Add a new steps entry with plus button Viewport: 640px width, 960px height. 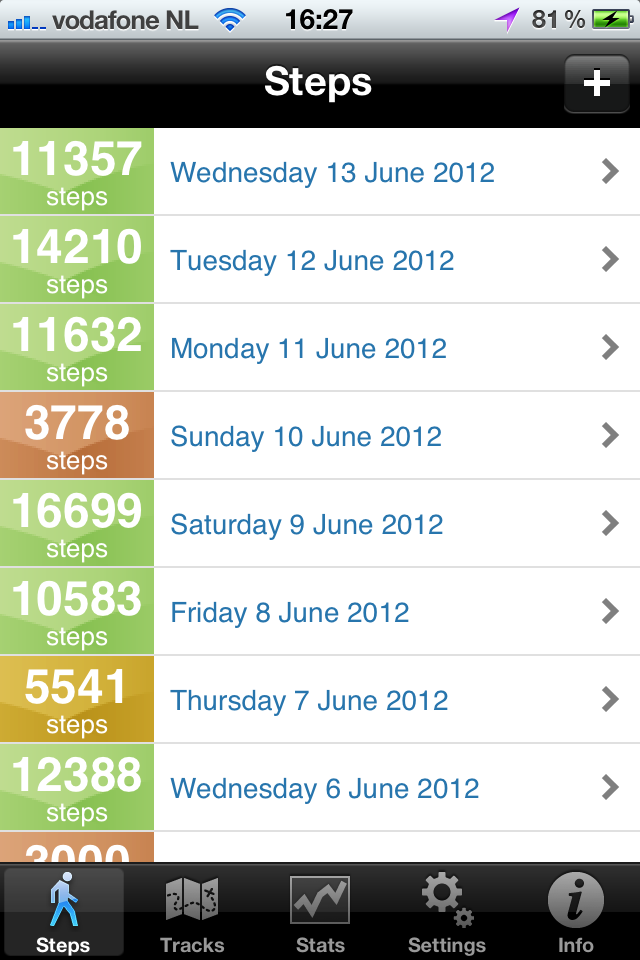point(596,83)
